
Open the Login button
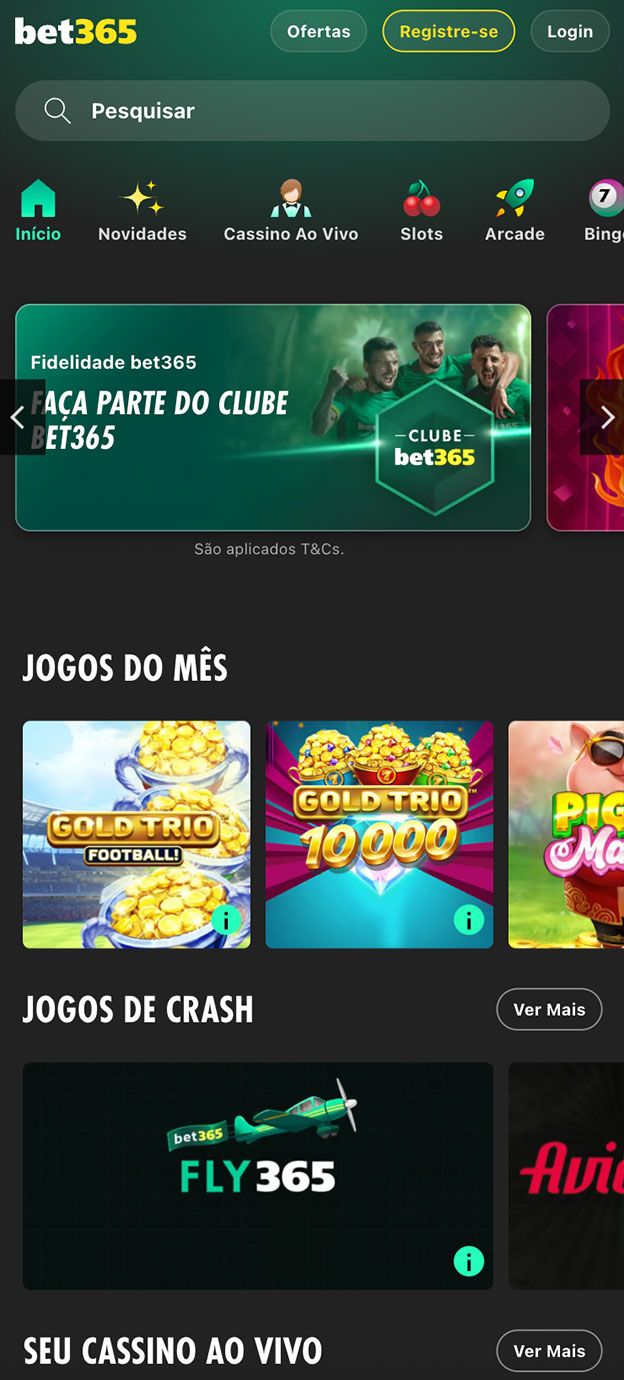click(569, 31)
